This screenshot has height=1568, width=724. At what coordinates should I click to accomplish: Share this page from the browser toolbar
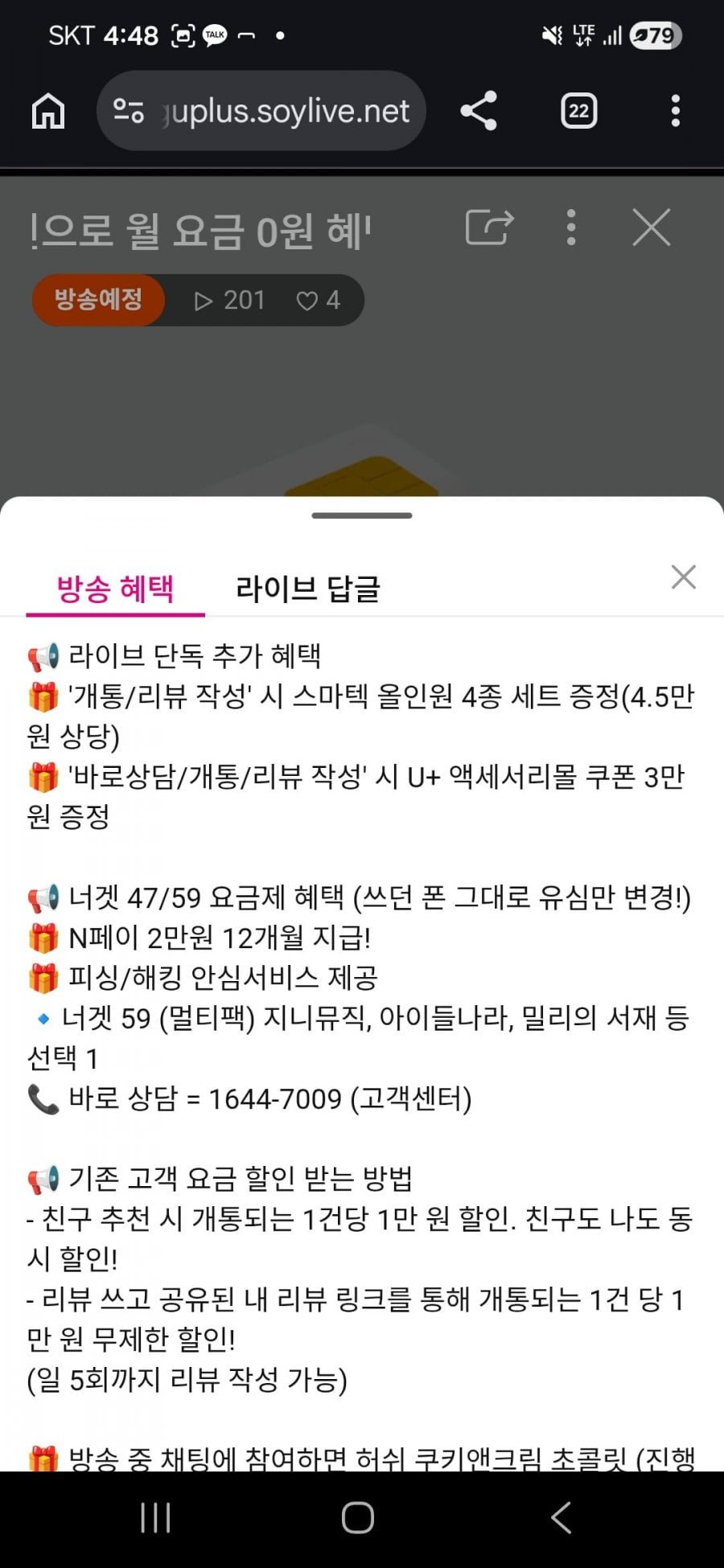coord(479,111)
